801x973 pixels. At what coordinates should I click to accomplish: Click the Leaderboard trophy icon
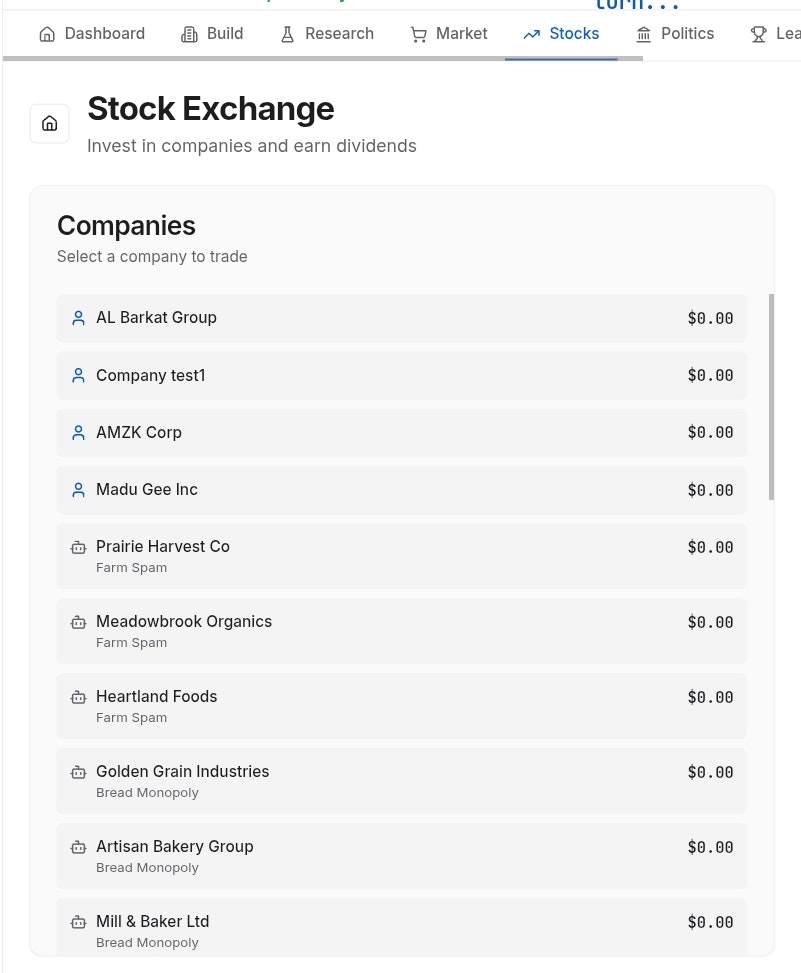pos(758,33)
